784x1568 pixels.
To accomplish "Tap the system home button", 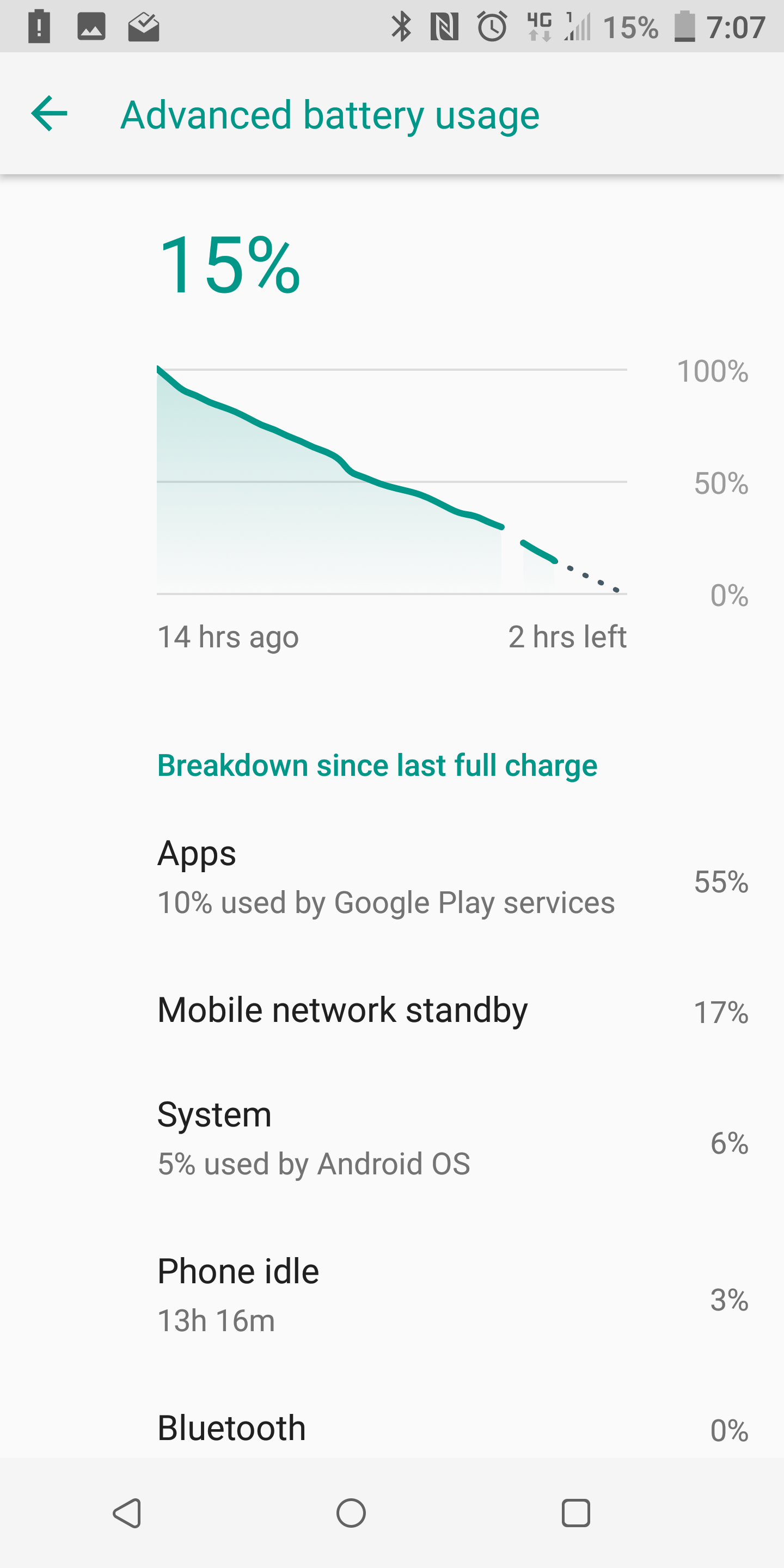I will point(351,1513).
